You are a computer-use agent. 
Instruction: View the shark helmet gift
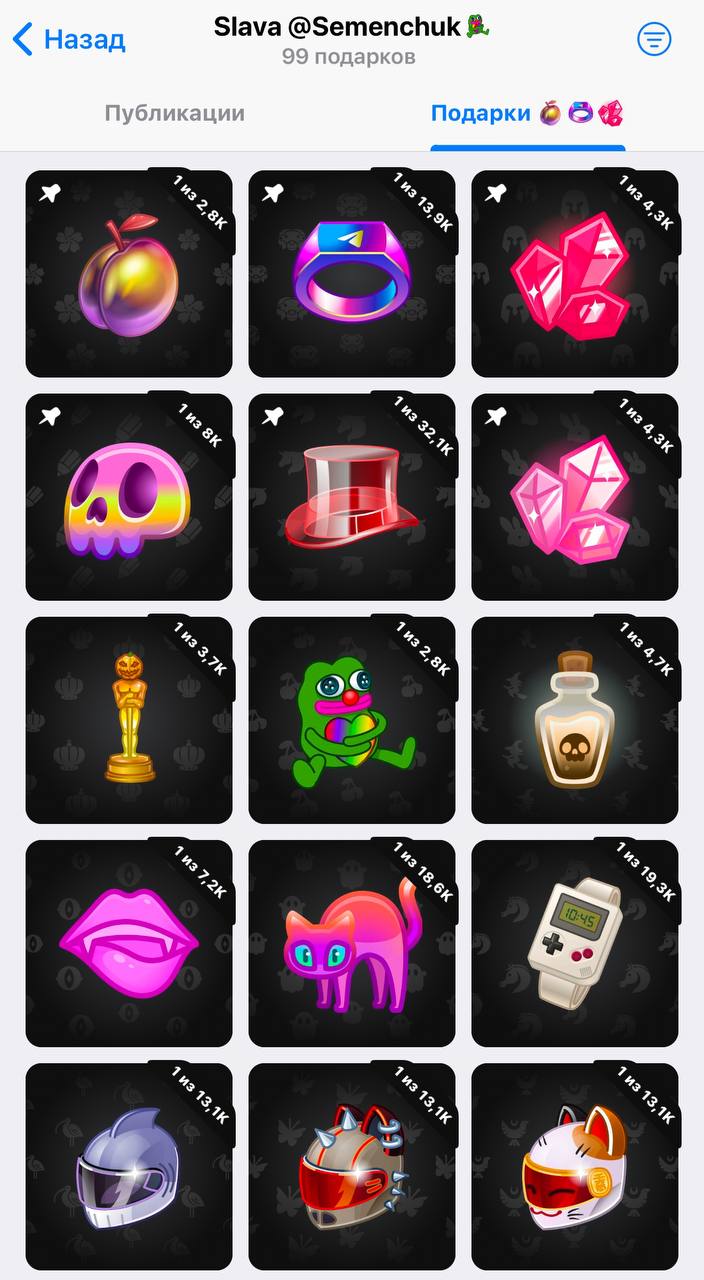[x=129, y=1166]
